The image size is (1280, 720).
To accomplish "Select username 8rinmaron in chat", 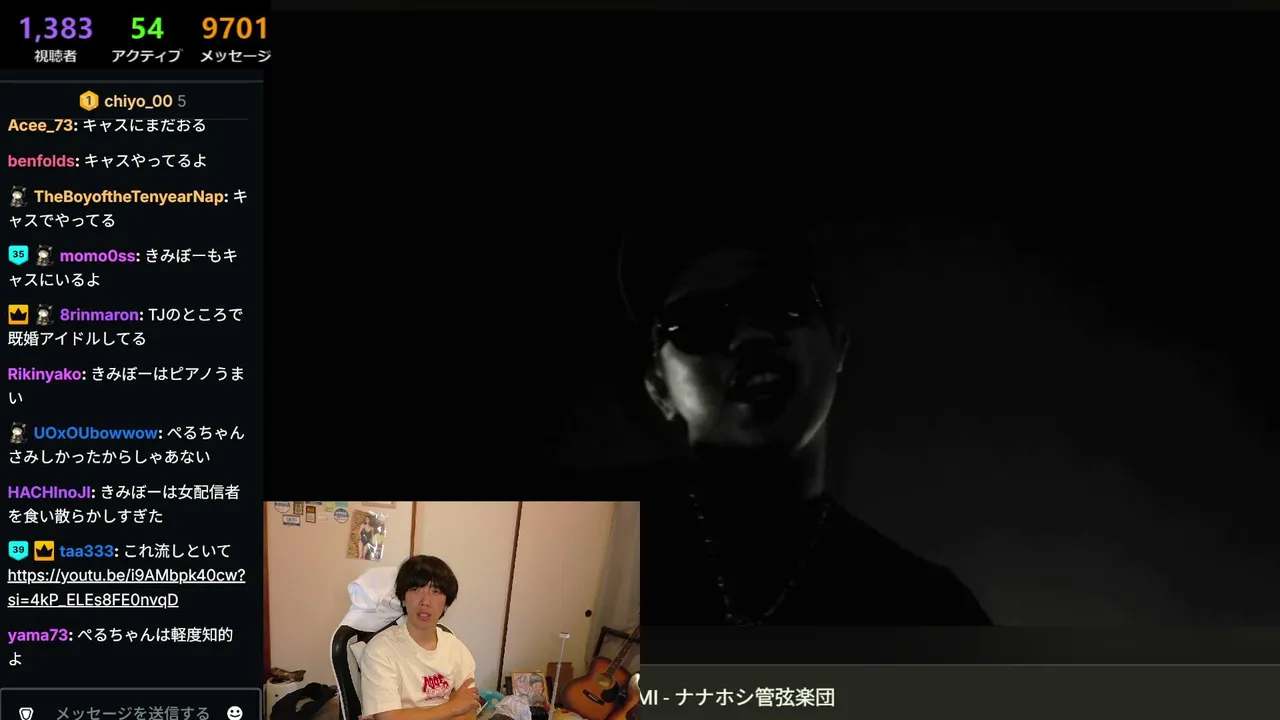I will (x=99, y=315).
